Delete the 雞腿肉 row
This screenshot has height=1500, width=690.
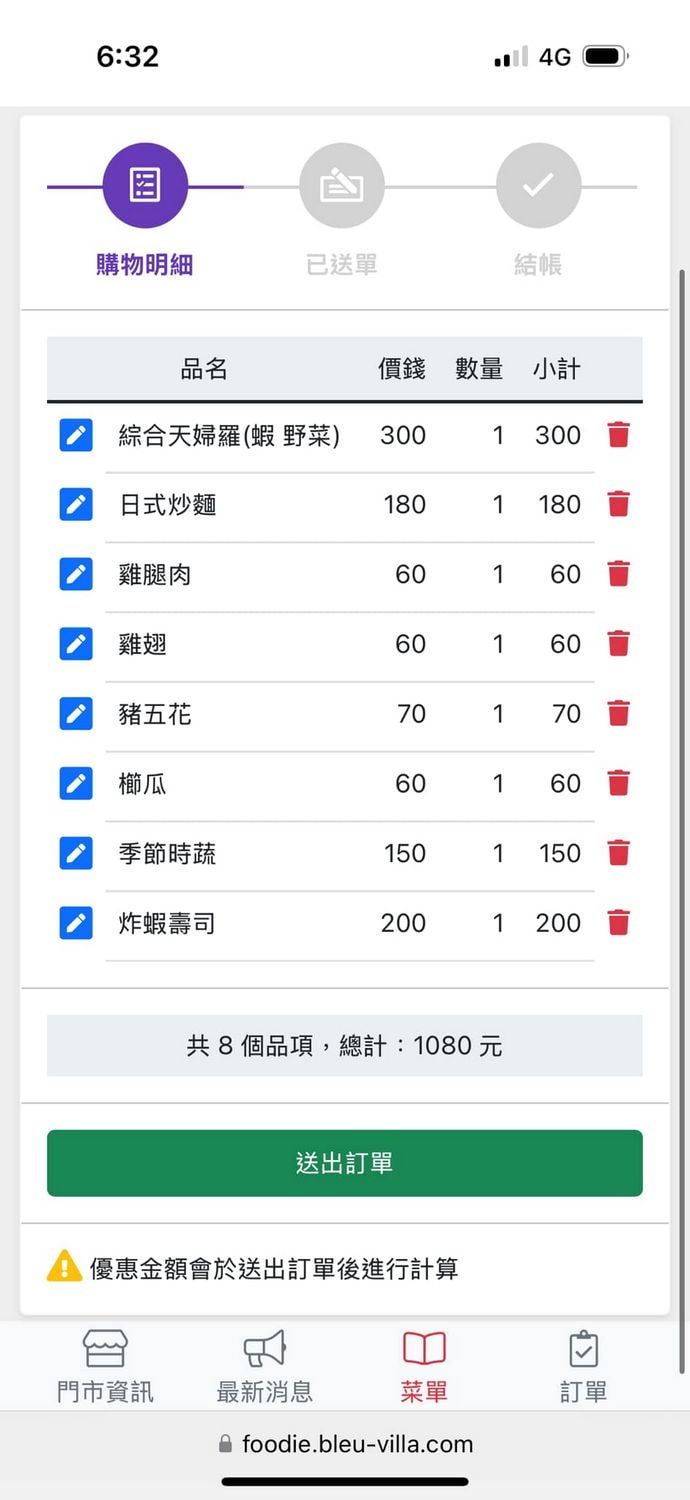pos(619,574)
